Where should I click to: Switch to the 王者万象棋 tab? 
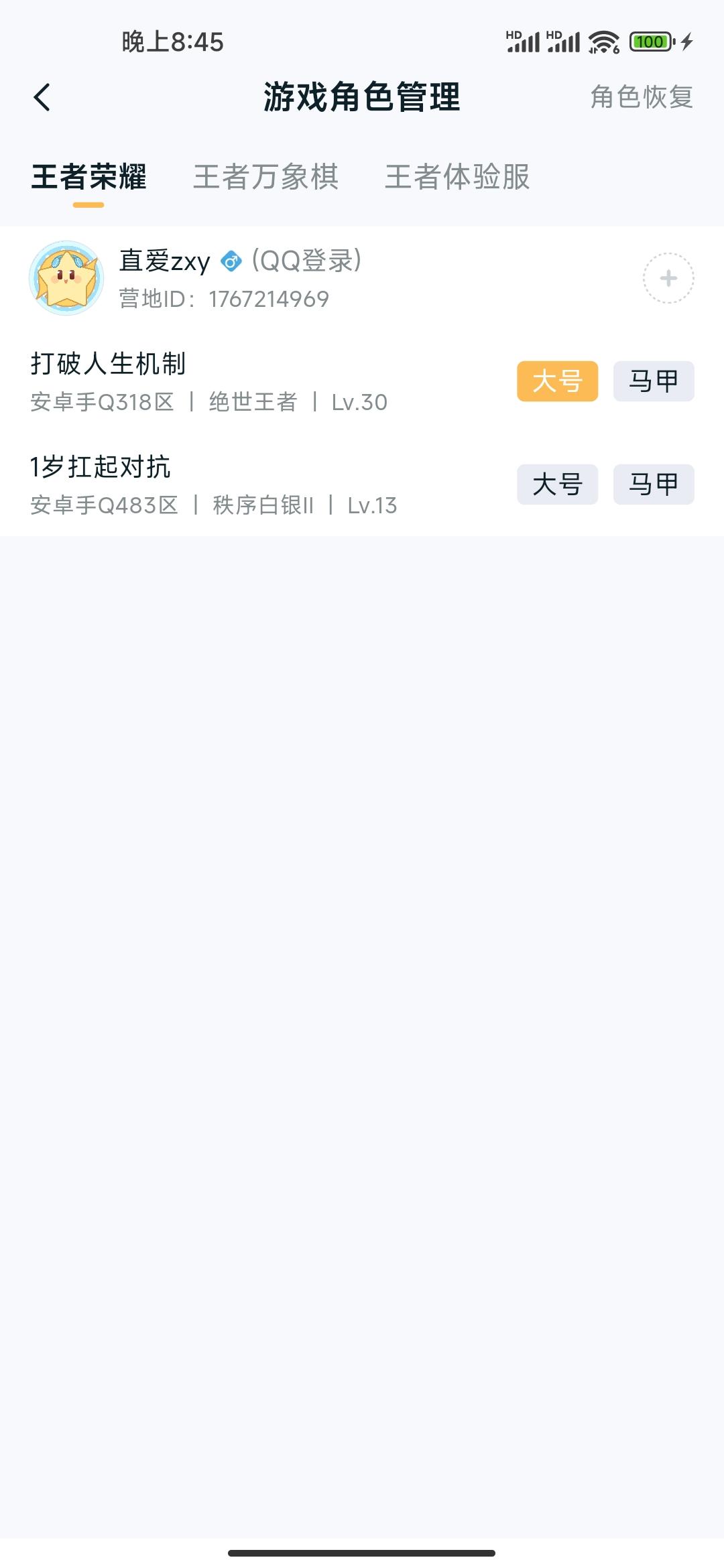[266, 176]
